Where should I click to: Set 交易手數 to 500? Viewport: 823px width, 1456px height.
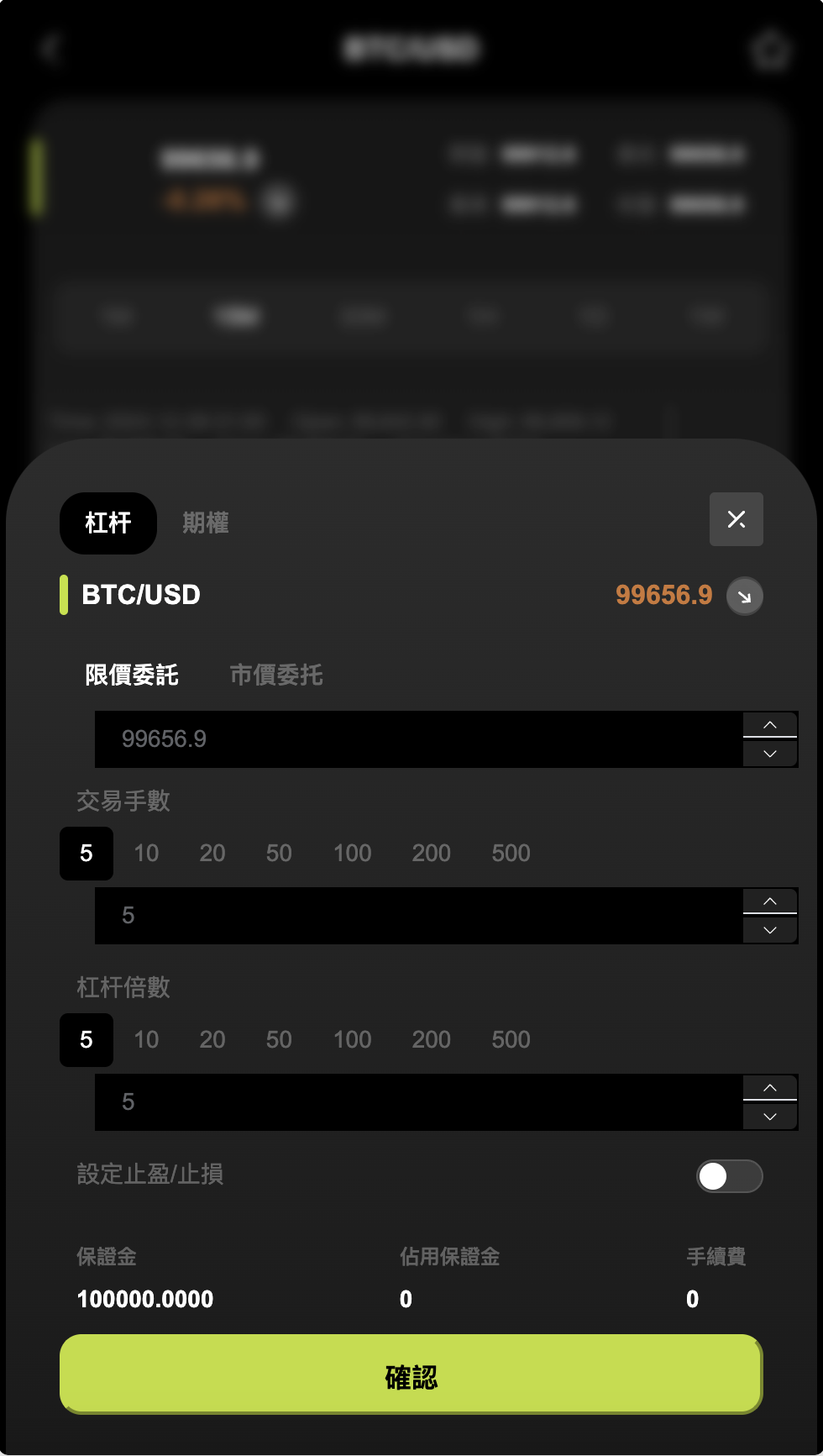(x=511, y=854)
